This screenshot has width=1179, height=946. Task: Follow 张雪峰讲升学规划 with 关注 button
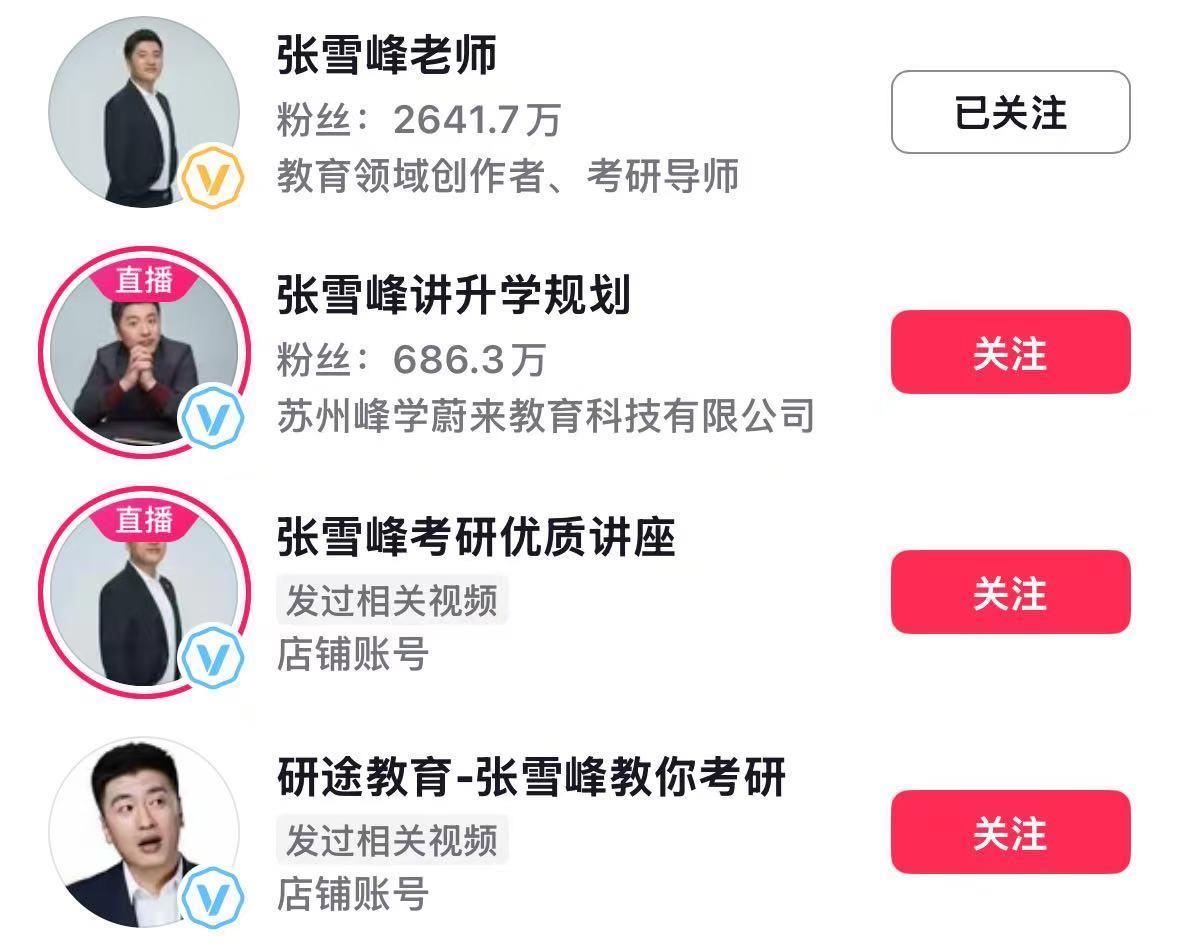(1010, 352)
